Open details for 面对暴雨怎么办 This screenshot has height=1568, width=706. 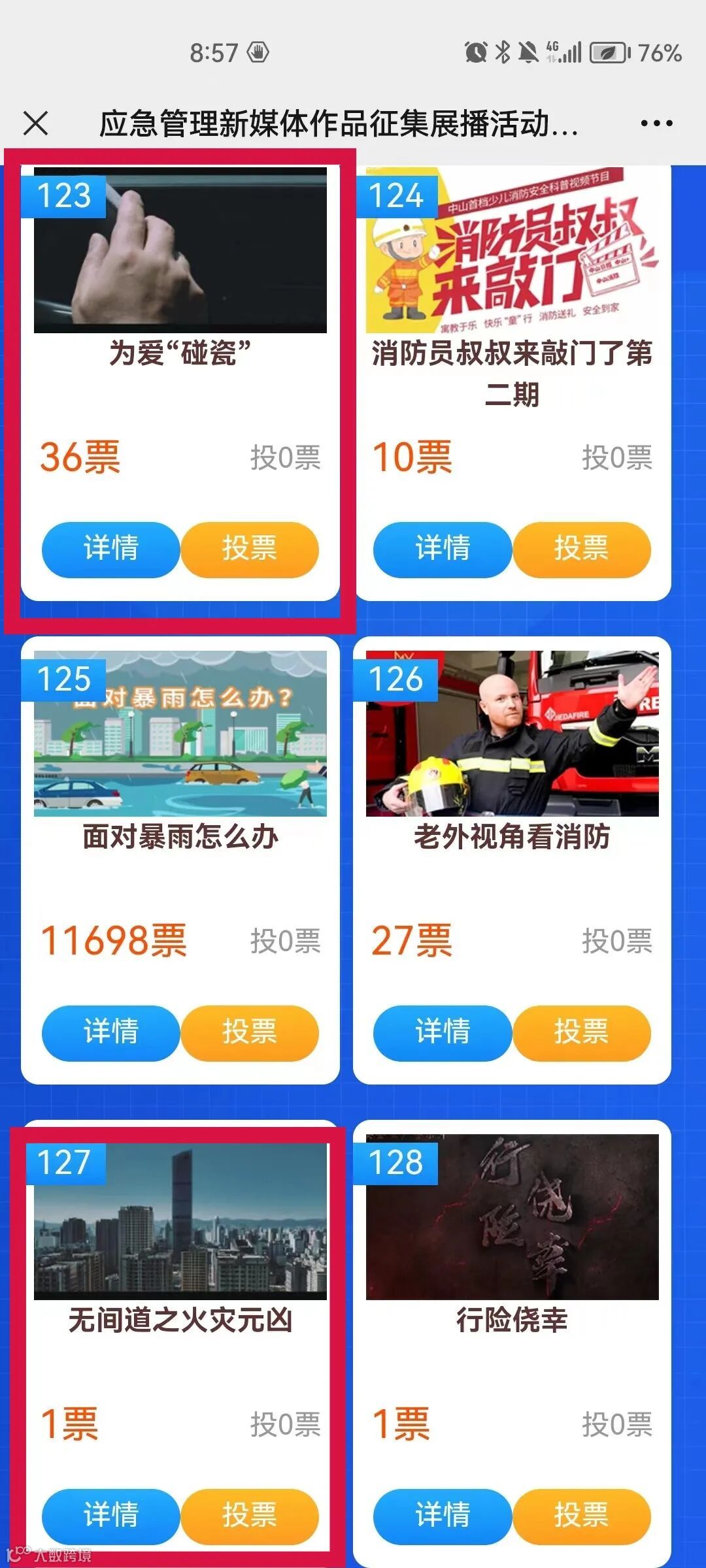pyautogui.click(x=110, y=1032)
